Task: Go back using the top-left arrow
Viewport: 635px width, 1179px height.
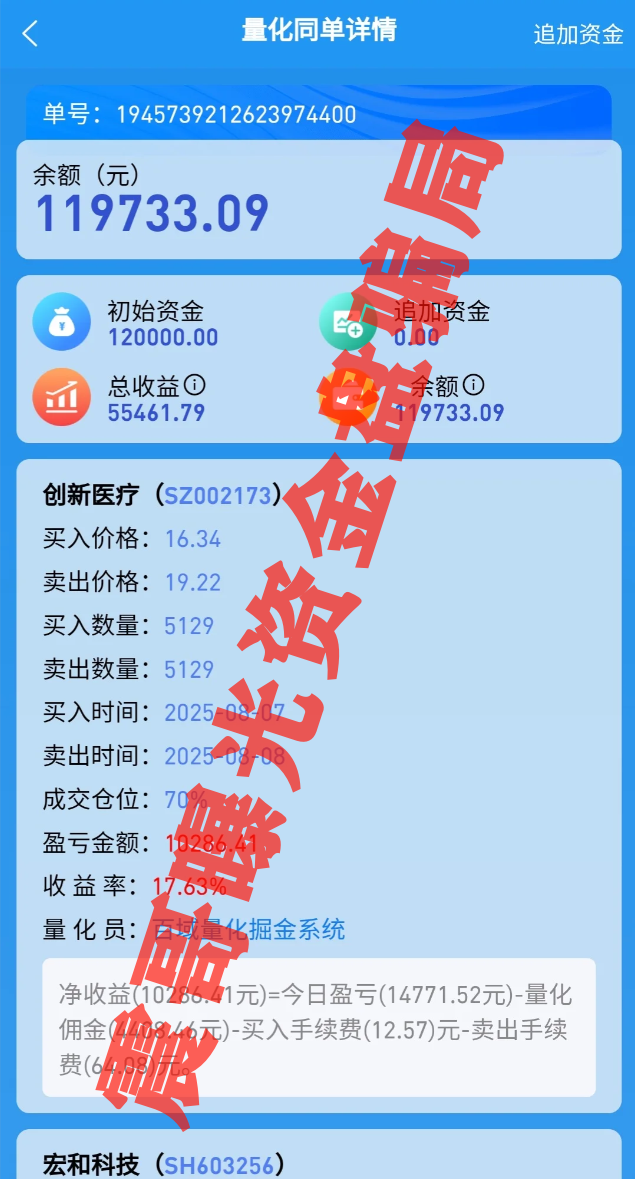Action: pyautogui.click(x=30, y=34)
